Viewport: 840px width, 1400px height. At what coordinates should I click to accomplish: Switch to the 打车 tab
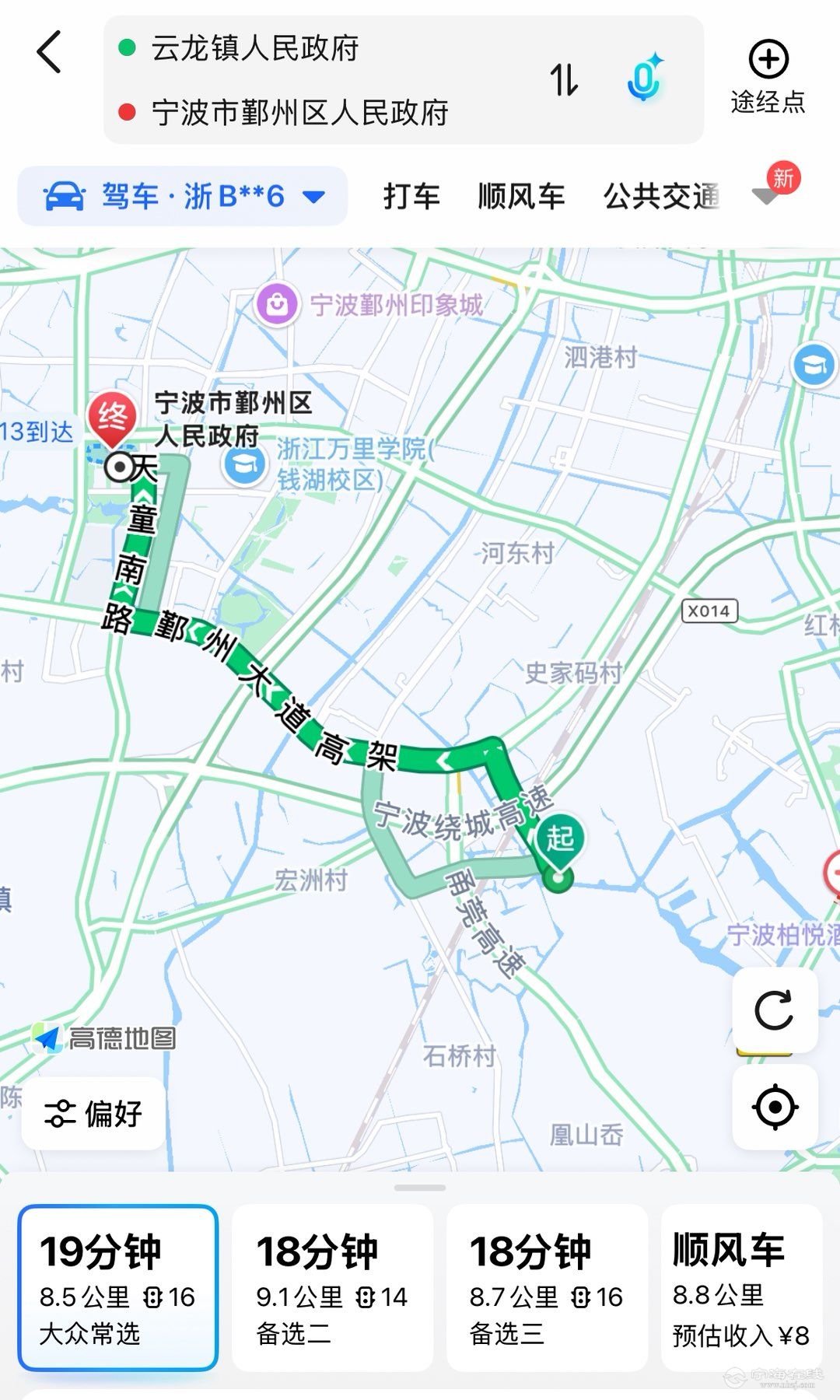(x=411, y=196)
